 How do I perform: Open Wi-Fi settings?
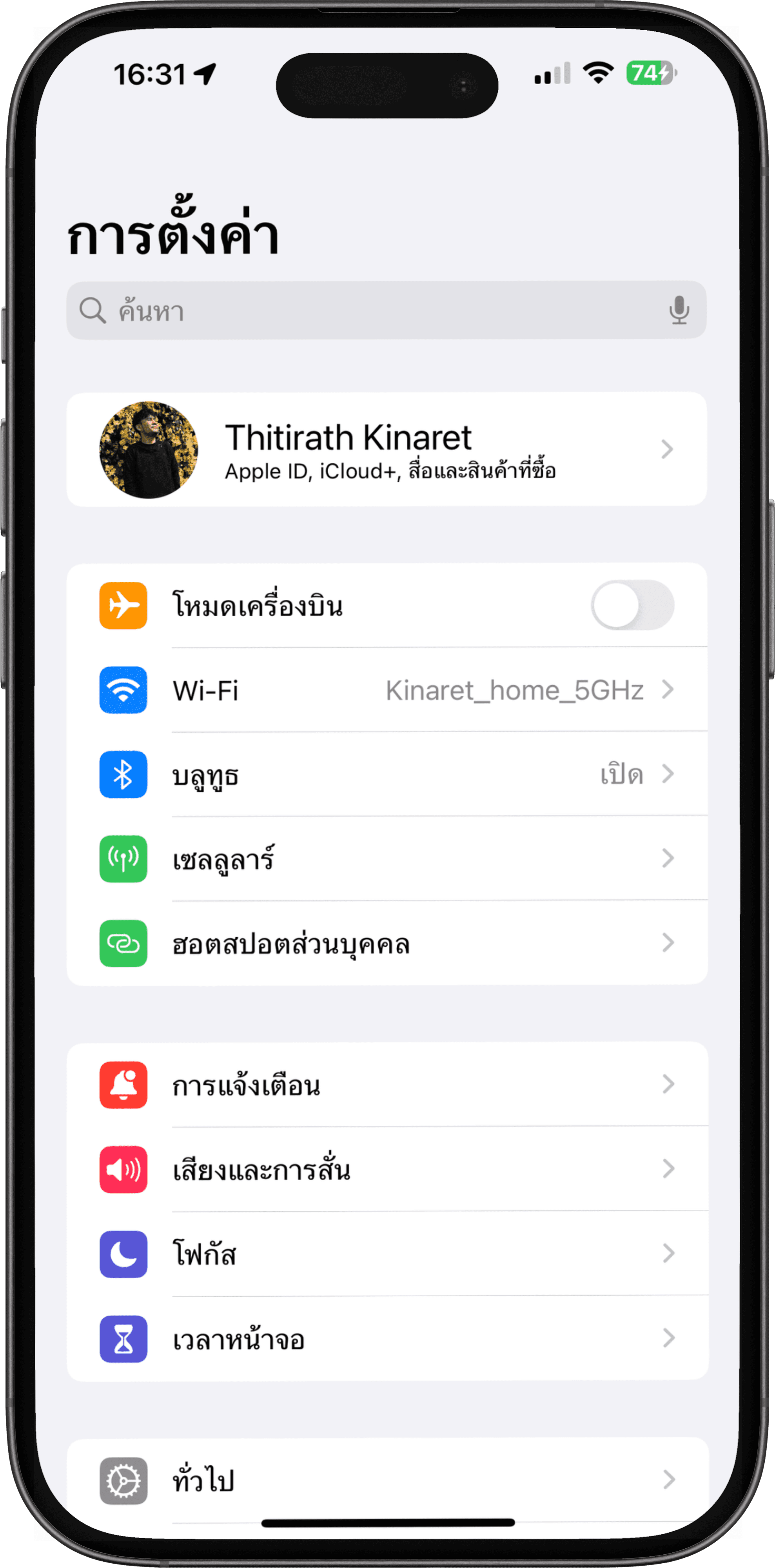pyautogui.click(x=387, y=690)
